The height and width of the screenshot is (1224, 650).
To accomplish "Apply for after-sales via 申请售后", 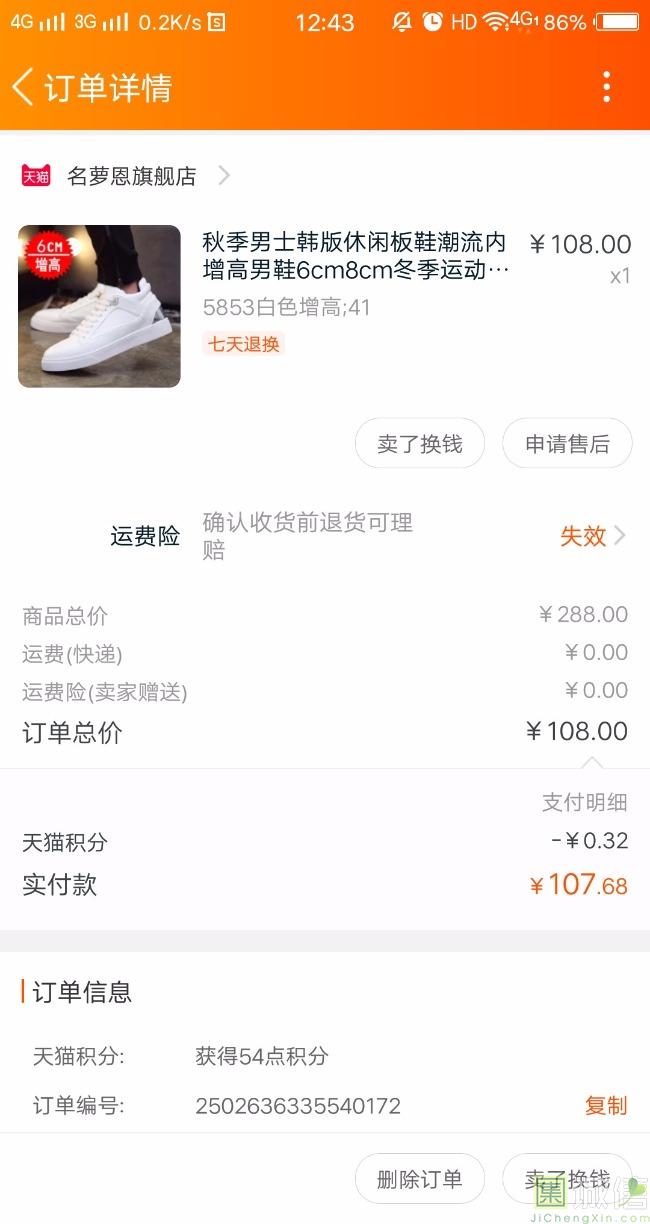I will click(x=567, y=443).
